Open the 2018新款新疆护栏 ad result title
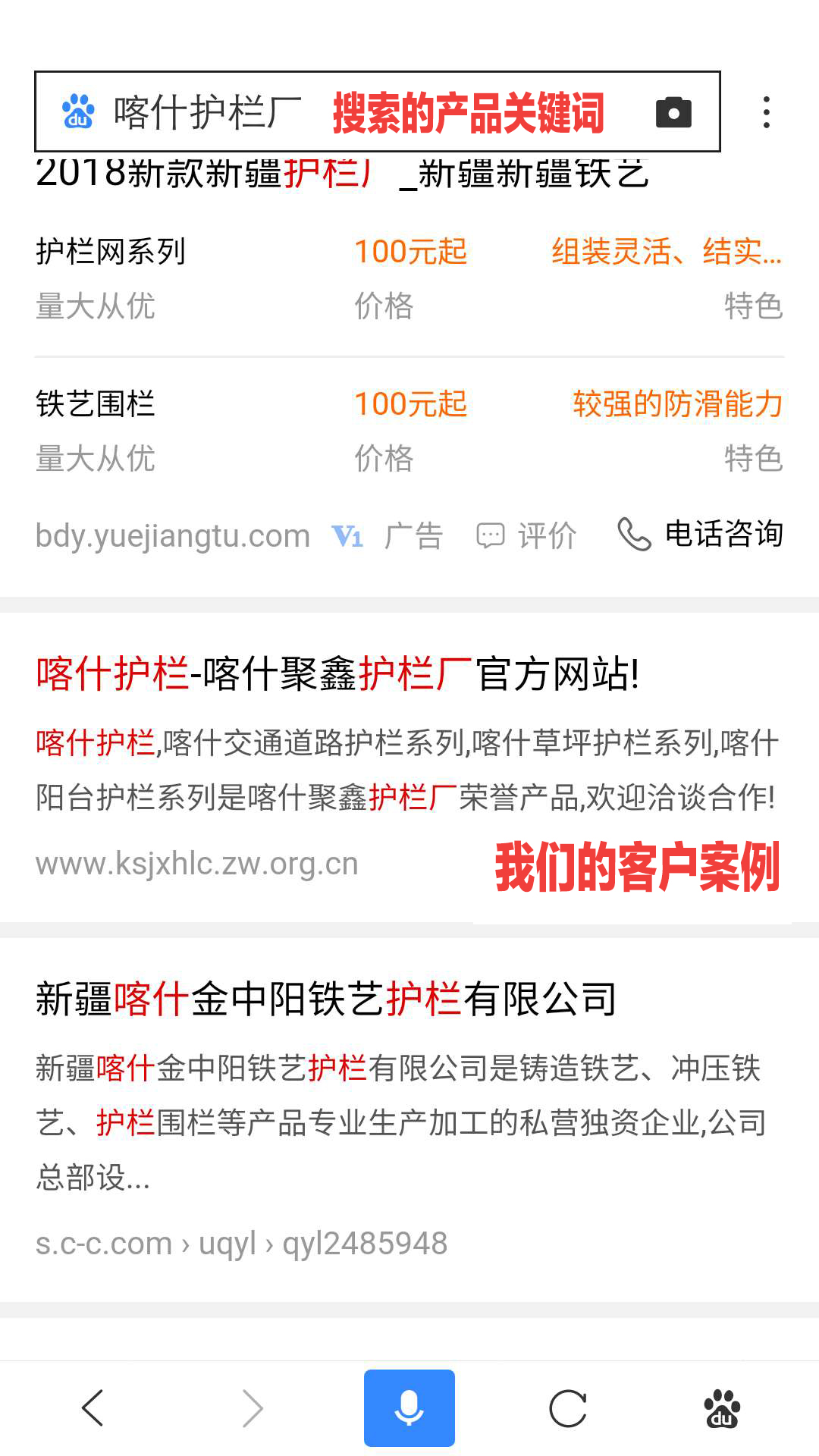This screenshot has height=1456, width=819. tap(341, 174)
